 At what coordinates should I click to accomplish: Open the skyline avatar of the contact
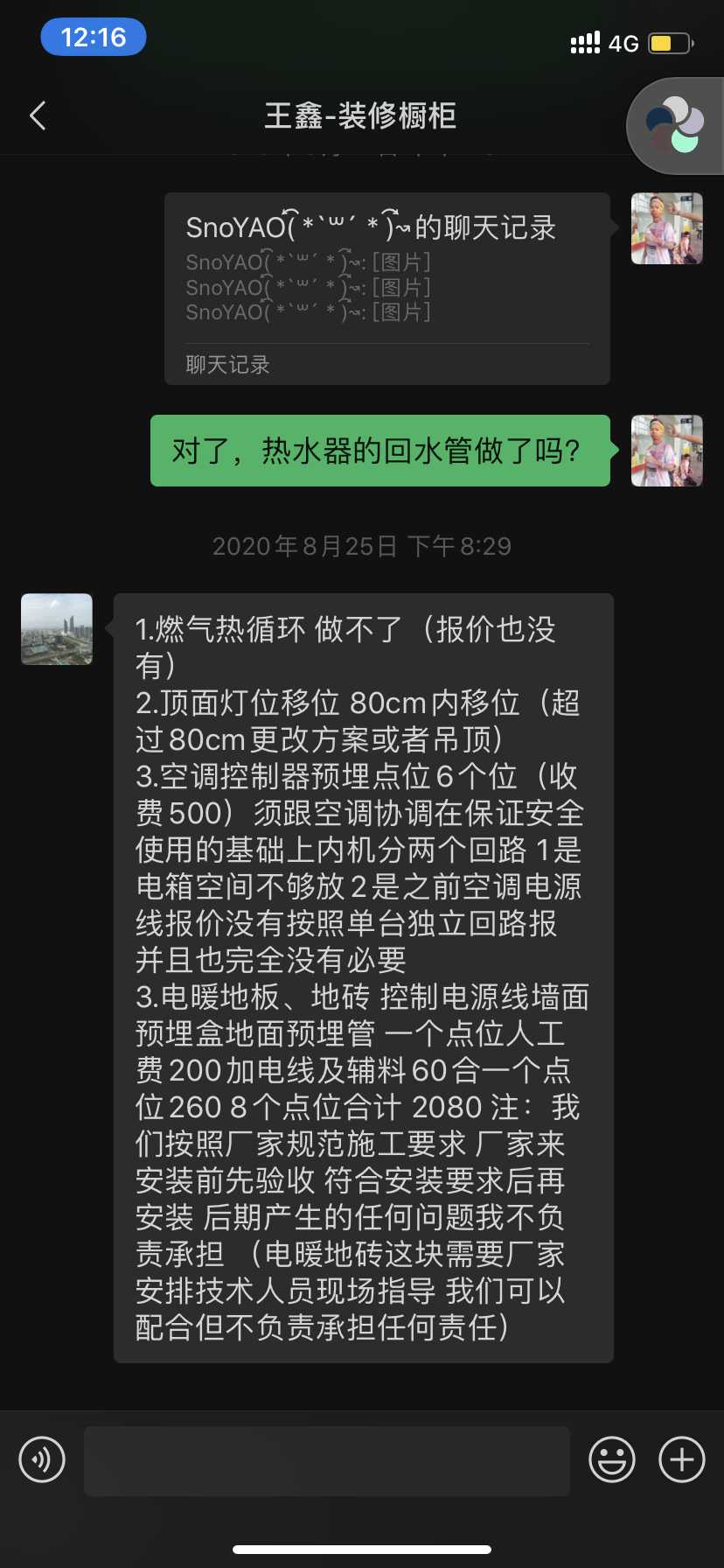click(x=57, y=629)
